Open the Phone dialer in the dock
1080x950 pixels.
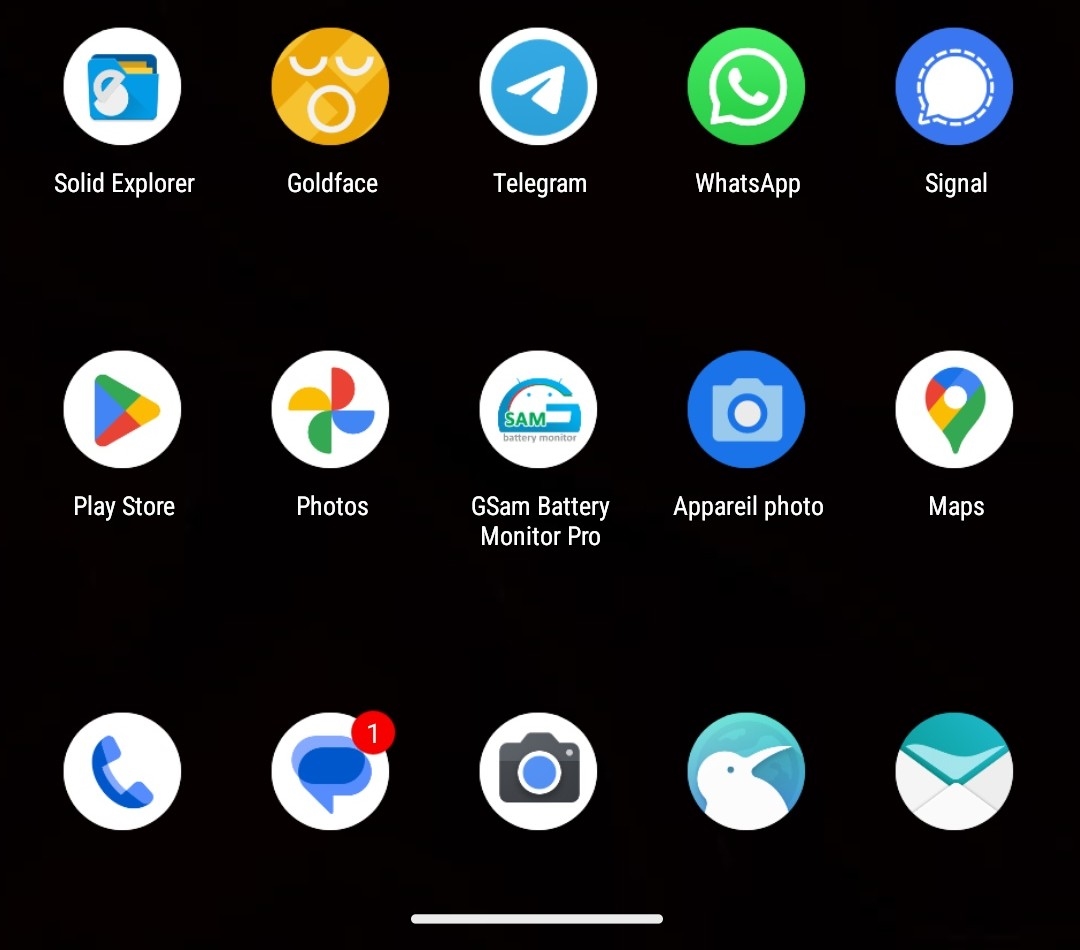(x=122, y=771)
